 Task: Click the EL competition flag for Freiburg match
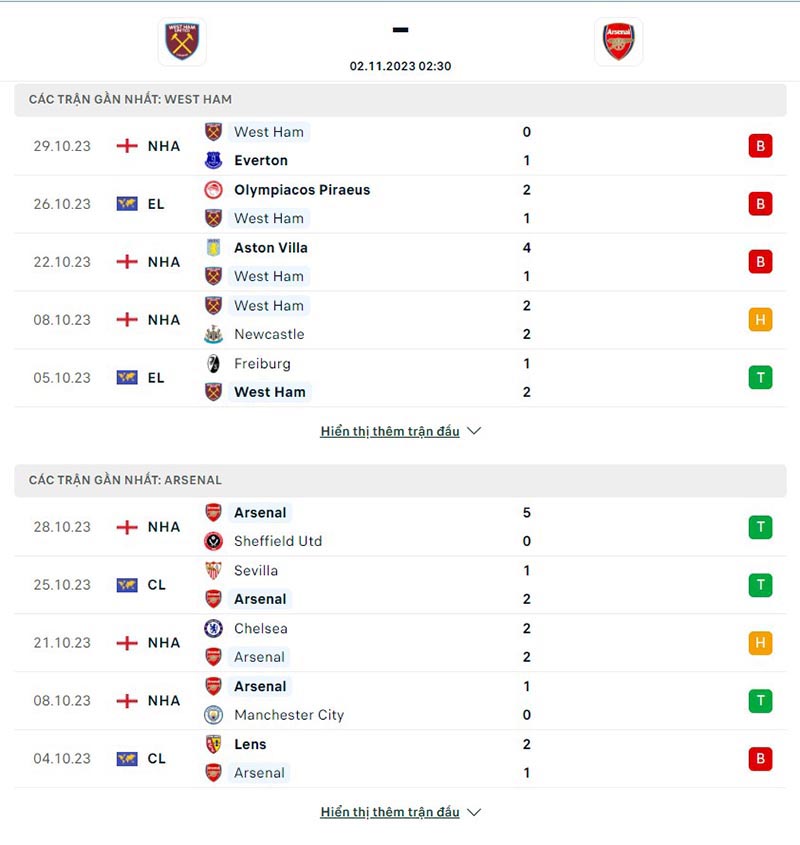pyautogui.click(x=126, y=377)
